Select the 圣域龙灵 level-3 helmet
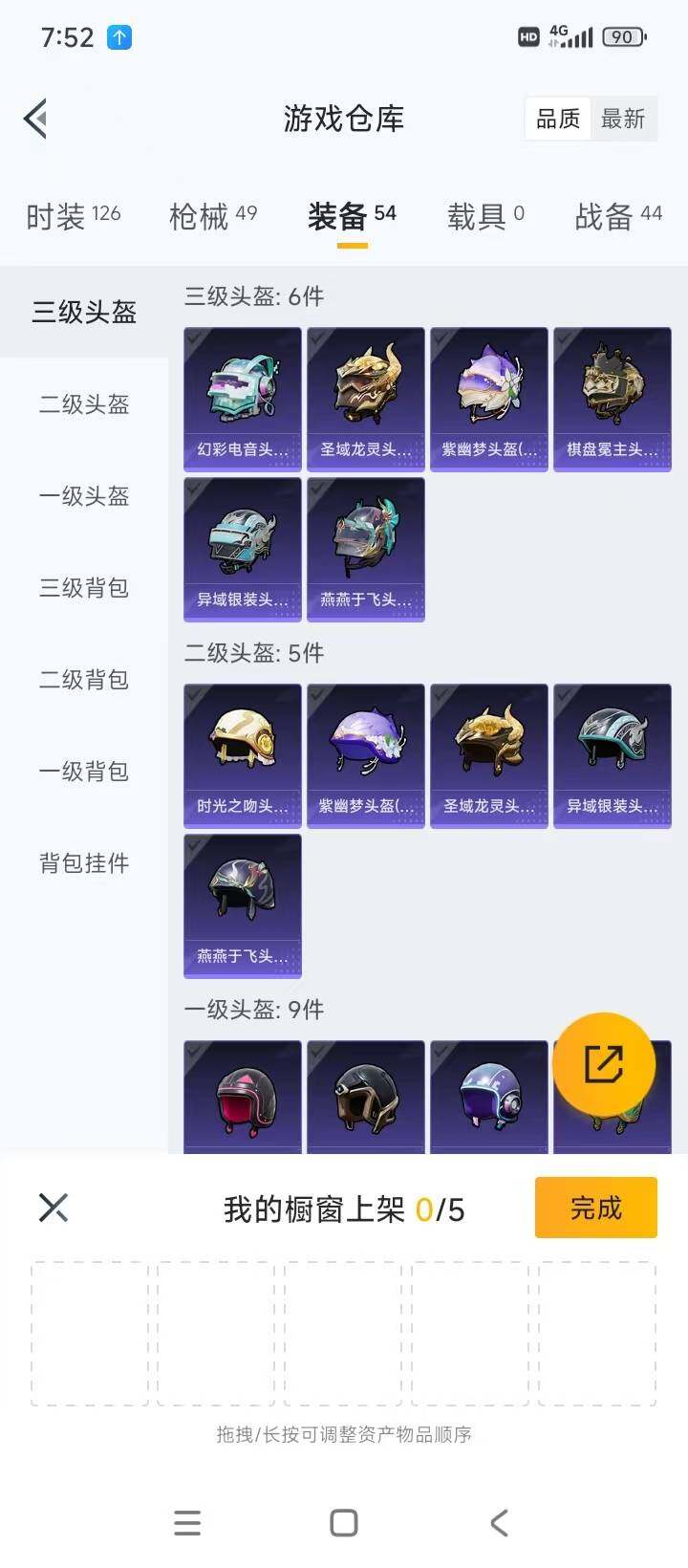The height and width of the screenshot is (1568, 688). [x=366, y=397]
